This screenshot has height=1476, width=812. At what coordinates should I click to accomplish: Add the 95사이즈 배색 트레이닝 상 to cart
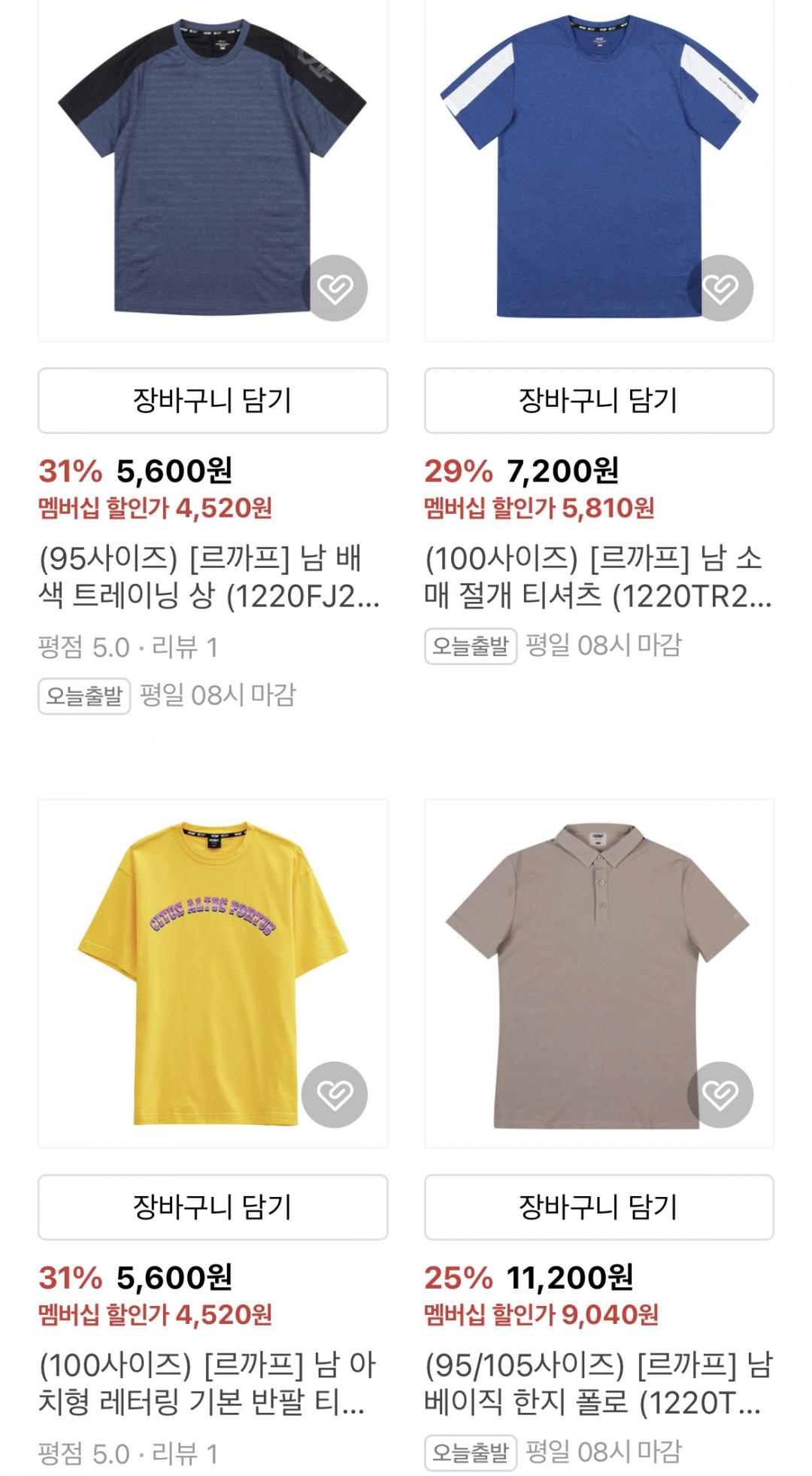coord(213,400)
